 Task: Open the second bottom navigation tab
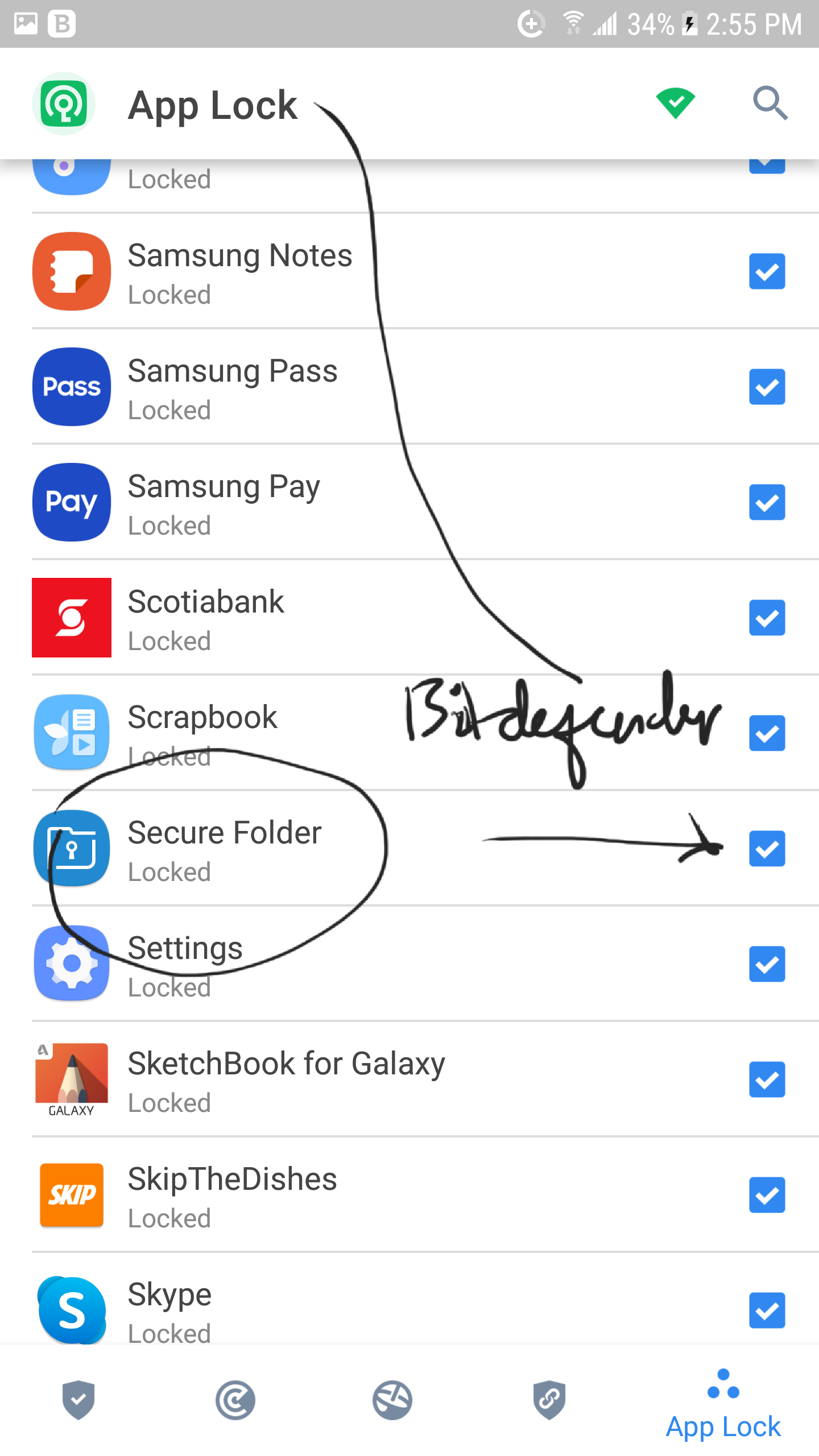click(x=235, y=1400)
